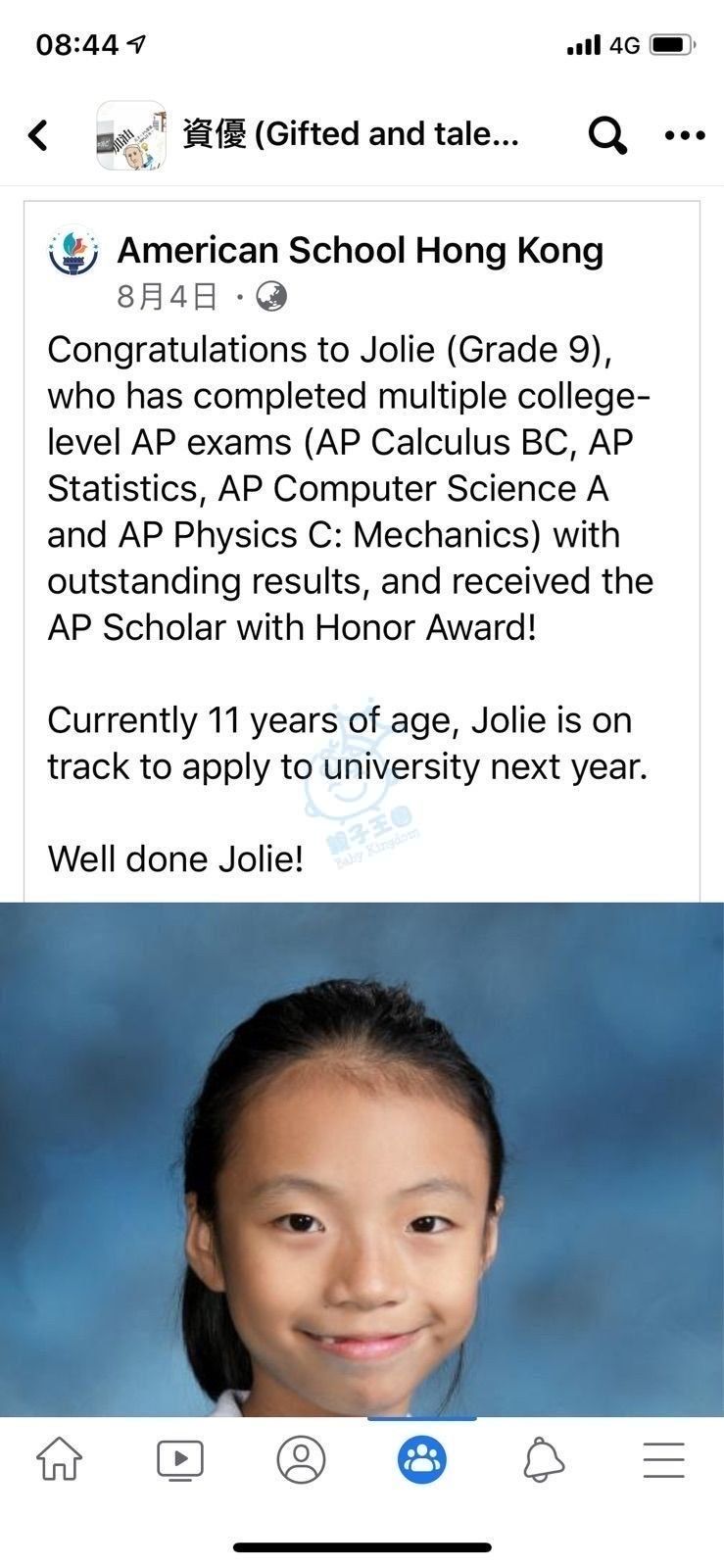Go back using the top-left arrow
This screenshot has height=1568, width=724.
tap(38, 134)
